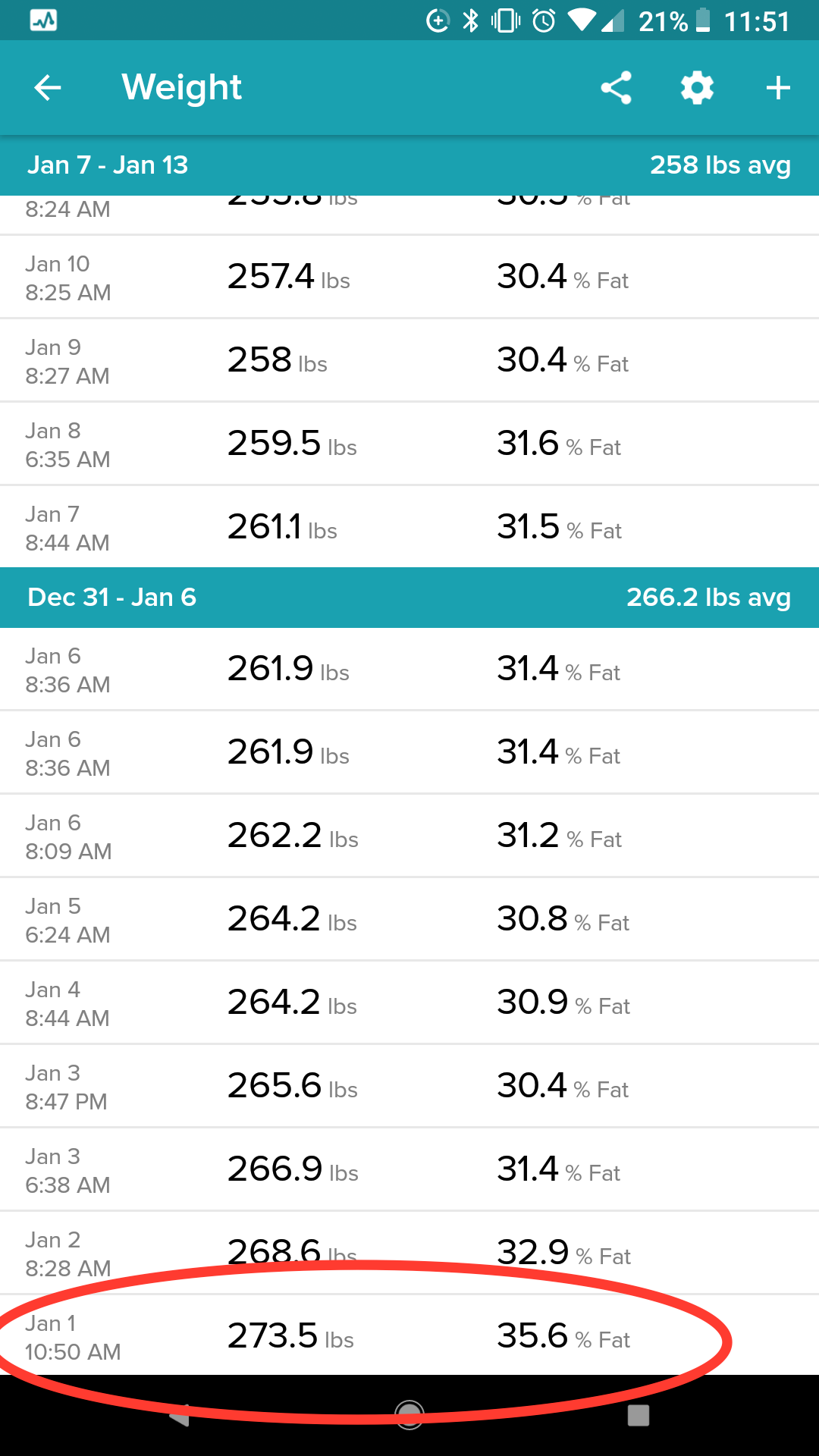Tap the system home button
819x1456 pixels.
point(409,1415)
